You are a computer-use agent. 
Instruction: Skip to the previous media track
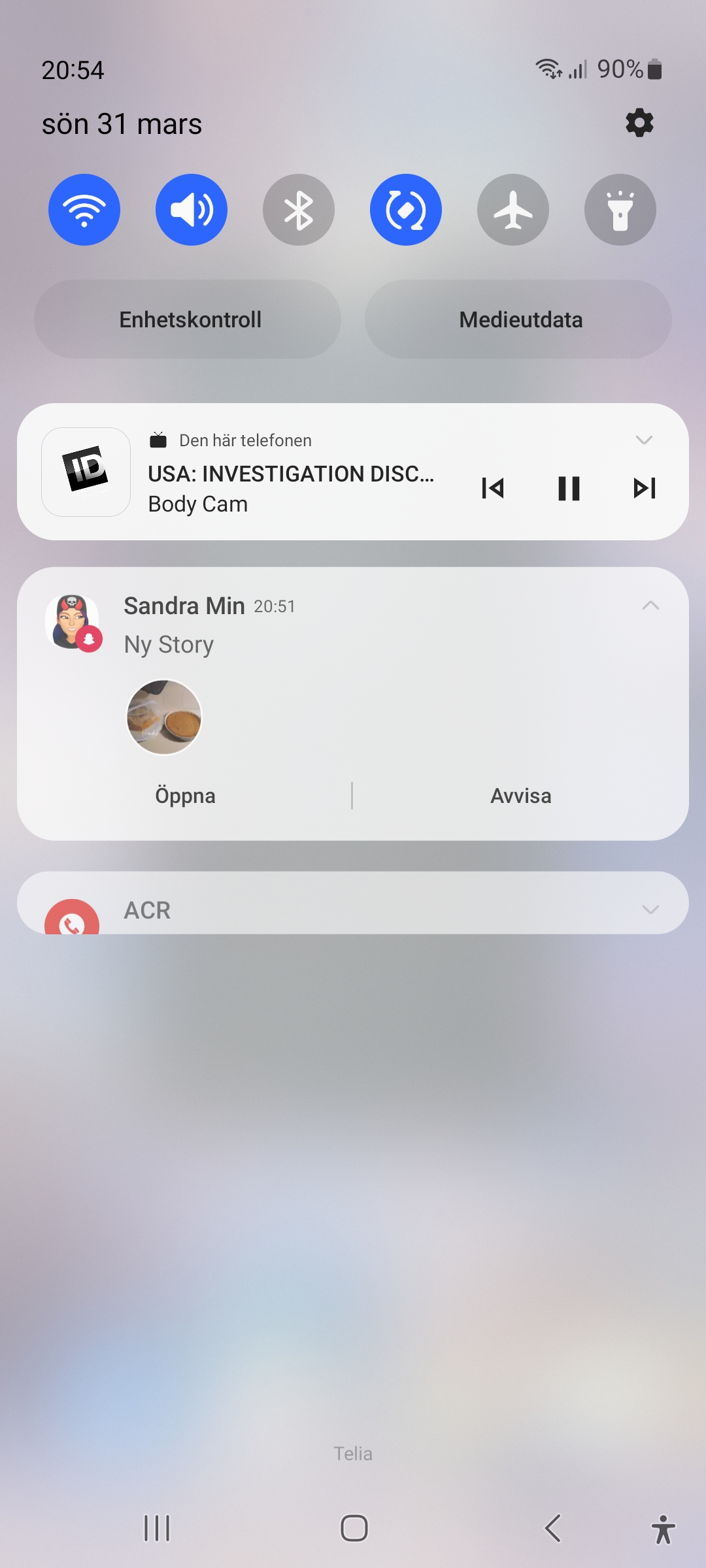pyautogui.click(x=493, y=488)
